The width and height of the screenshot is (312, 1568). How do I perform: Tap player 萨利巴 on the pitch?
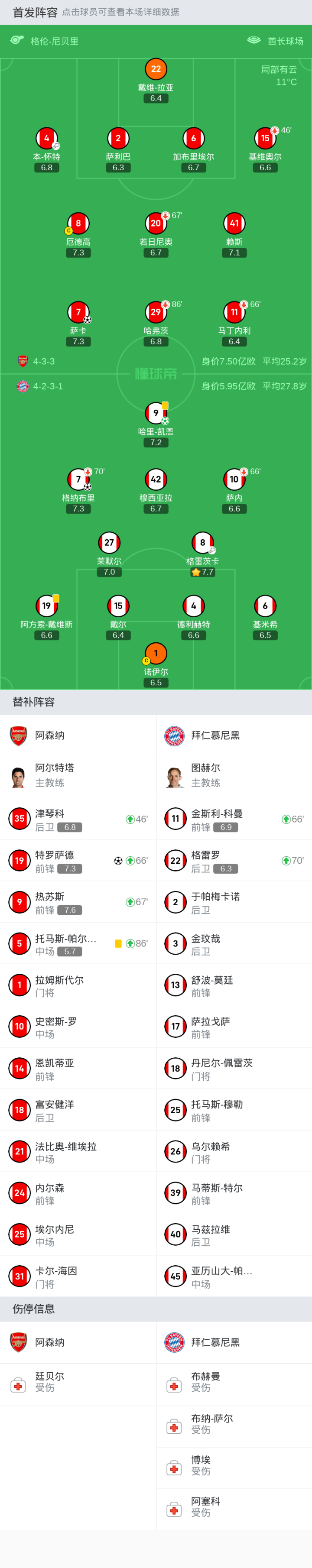pos(118,139)
